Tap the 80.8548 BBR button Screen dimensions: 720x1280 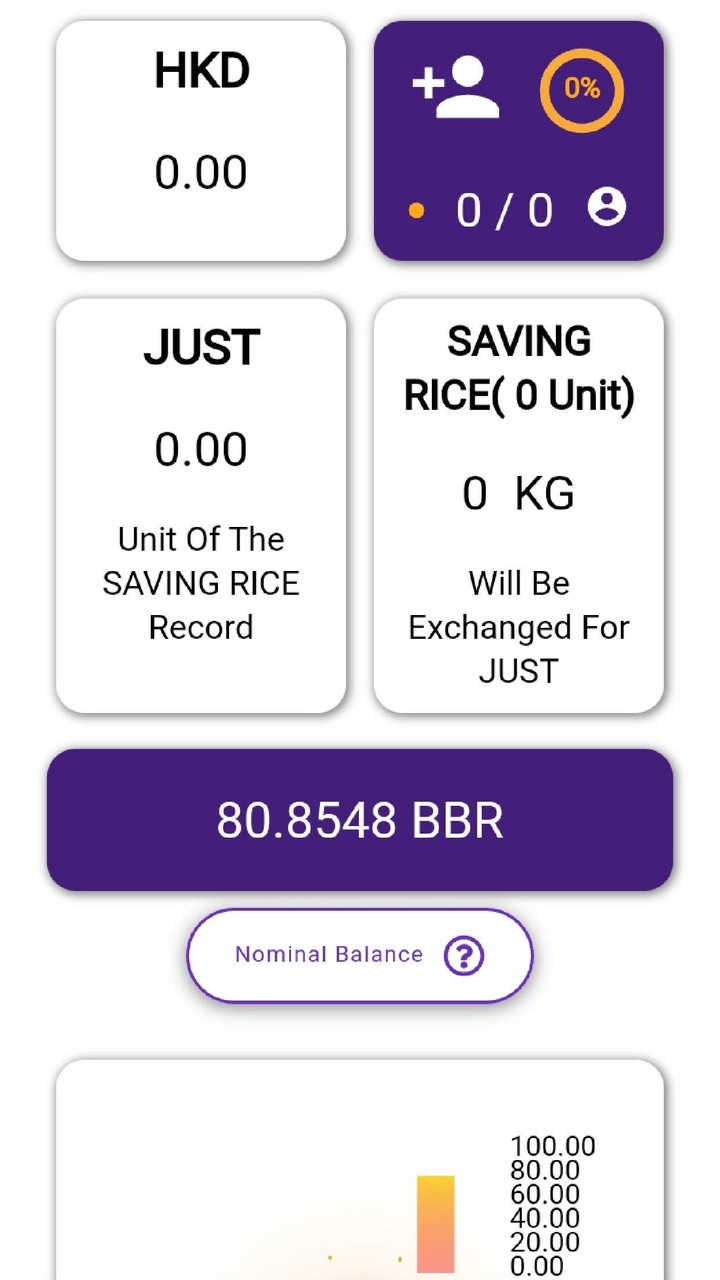coord(360,820)
